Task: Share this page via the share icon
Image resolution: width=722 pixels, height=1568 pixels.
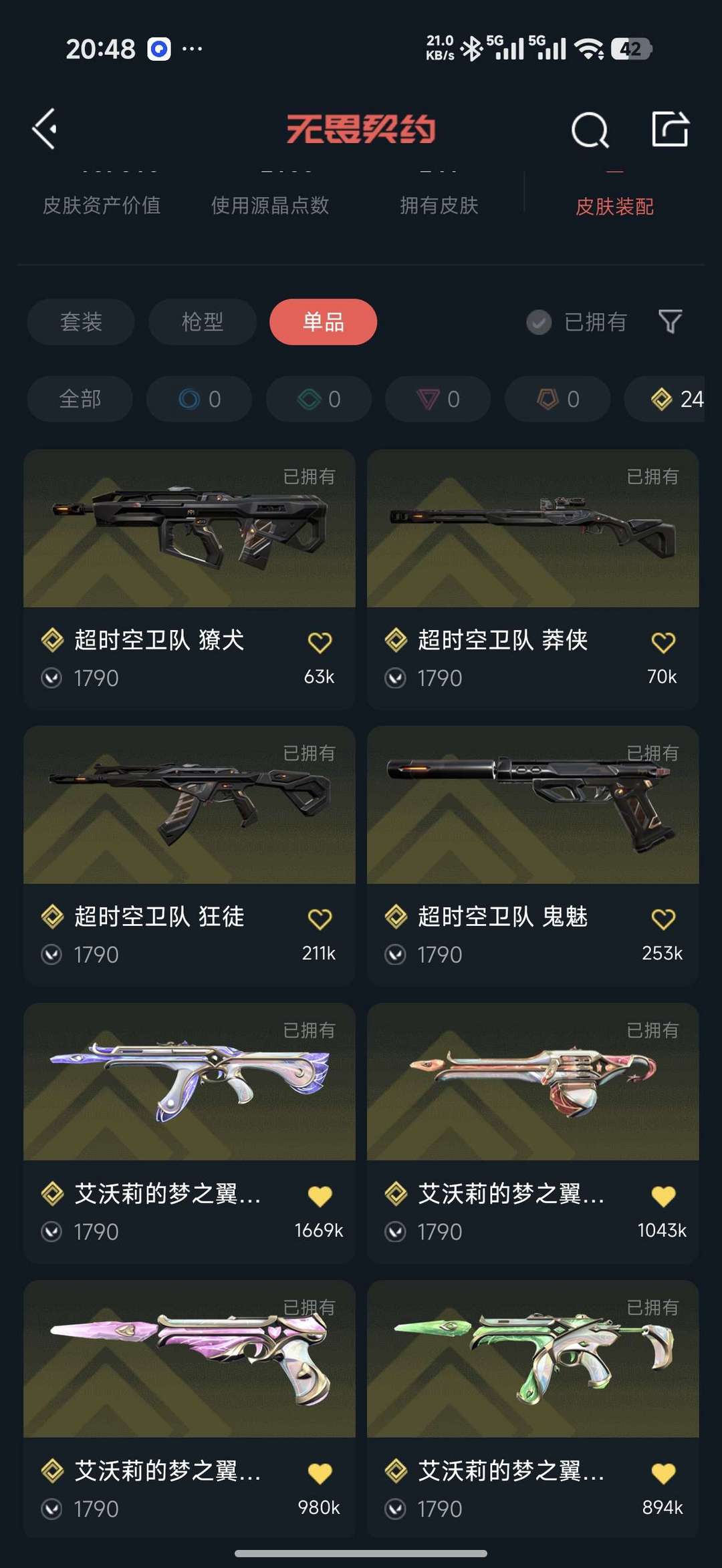Action: 670,128
